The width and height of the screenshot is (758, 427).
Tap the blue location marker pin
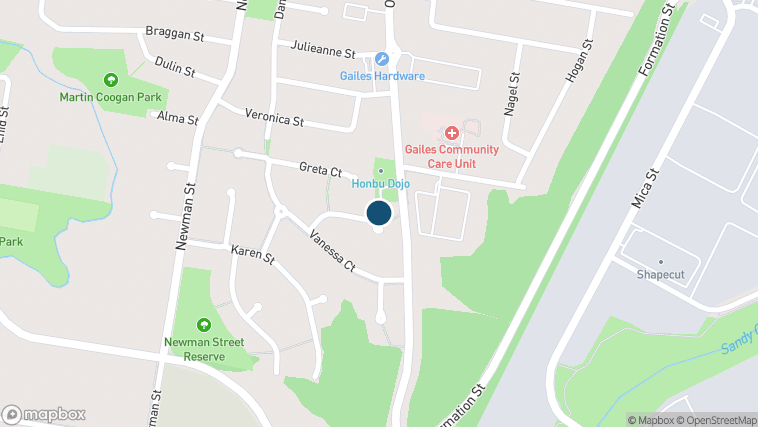(x=379, y=213)
